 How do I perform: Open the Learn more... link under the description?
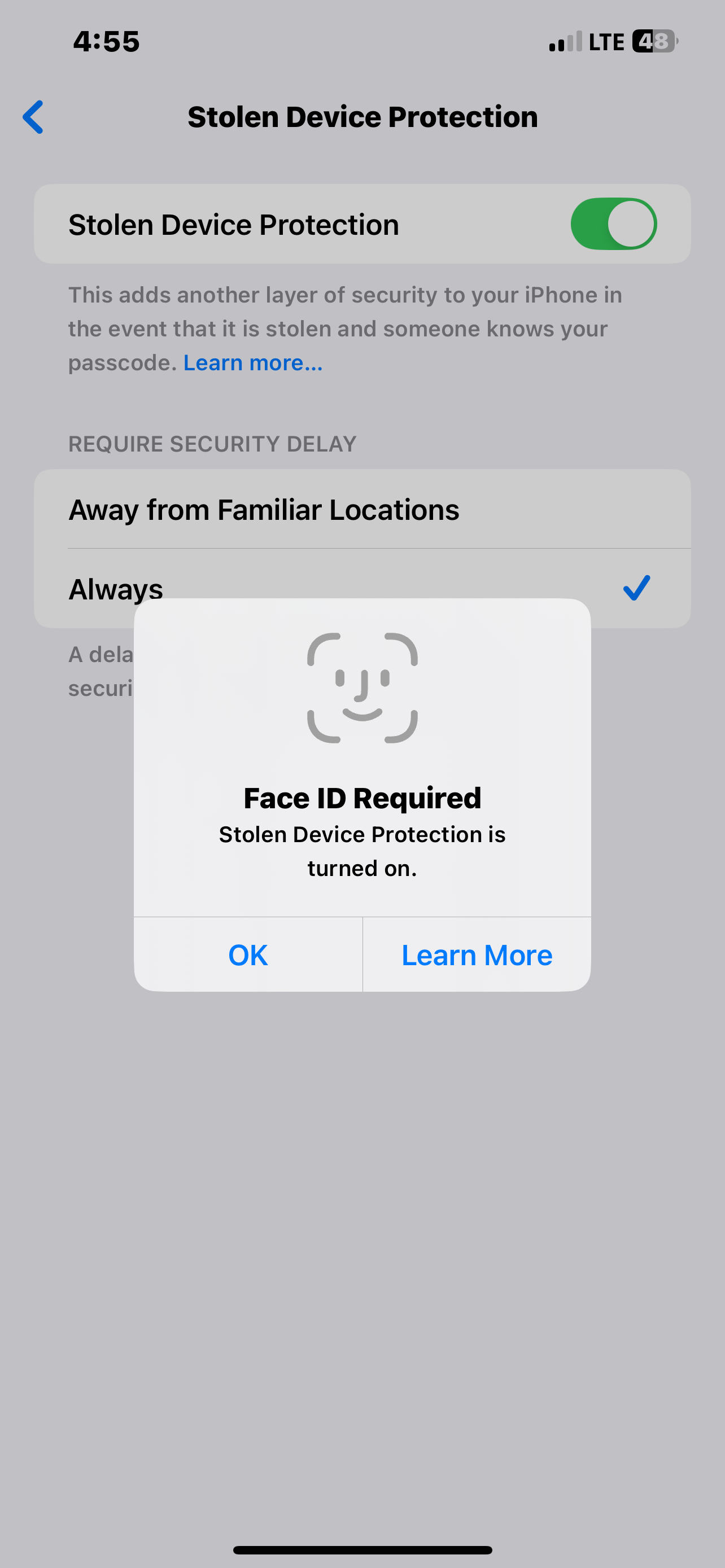pyautogui.click(x=253, y=363)
